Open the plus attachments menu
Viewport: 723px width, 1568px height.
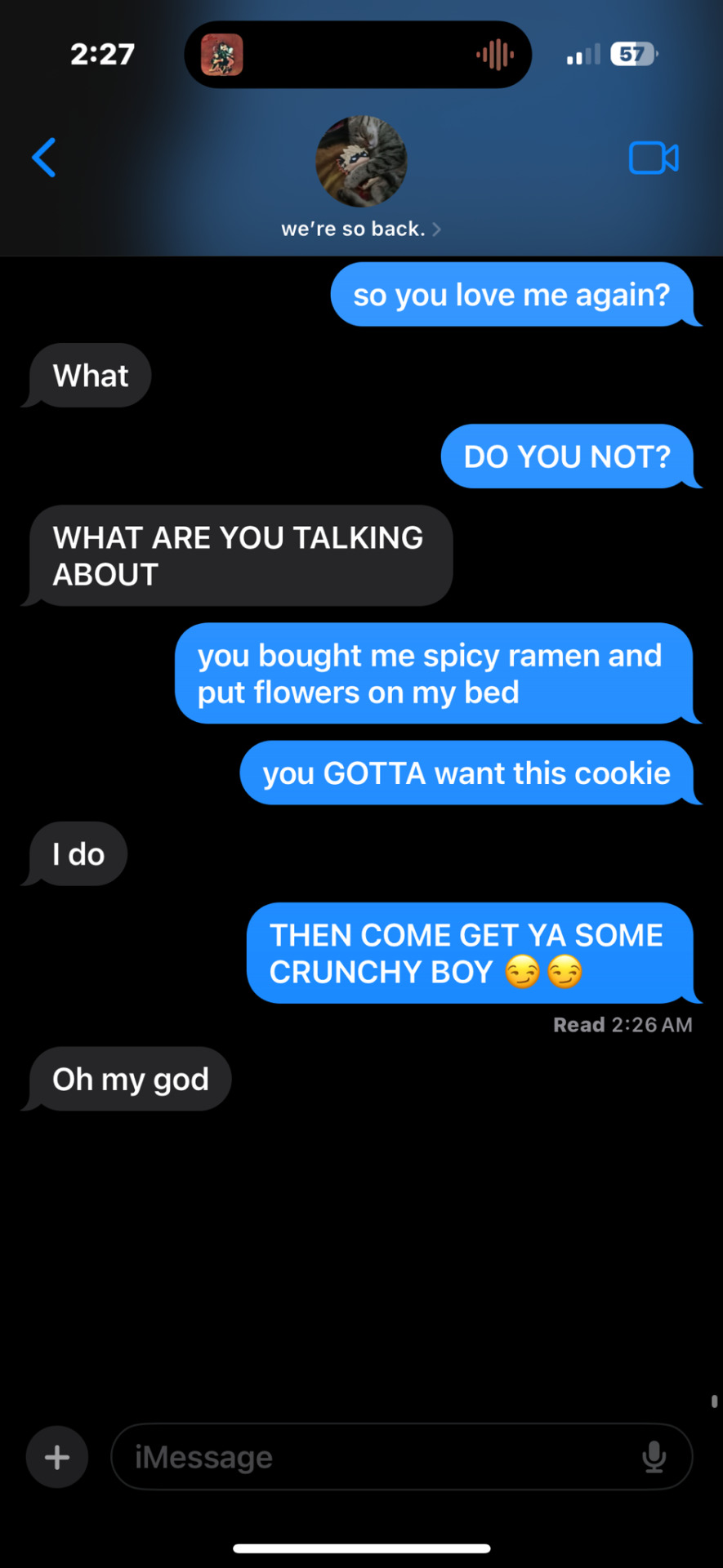click(x=57, y=1458)
